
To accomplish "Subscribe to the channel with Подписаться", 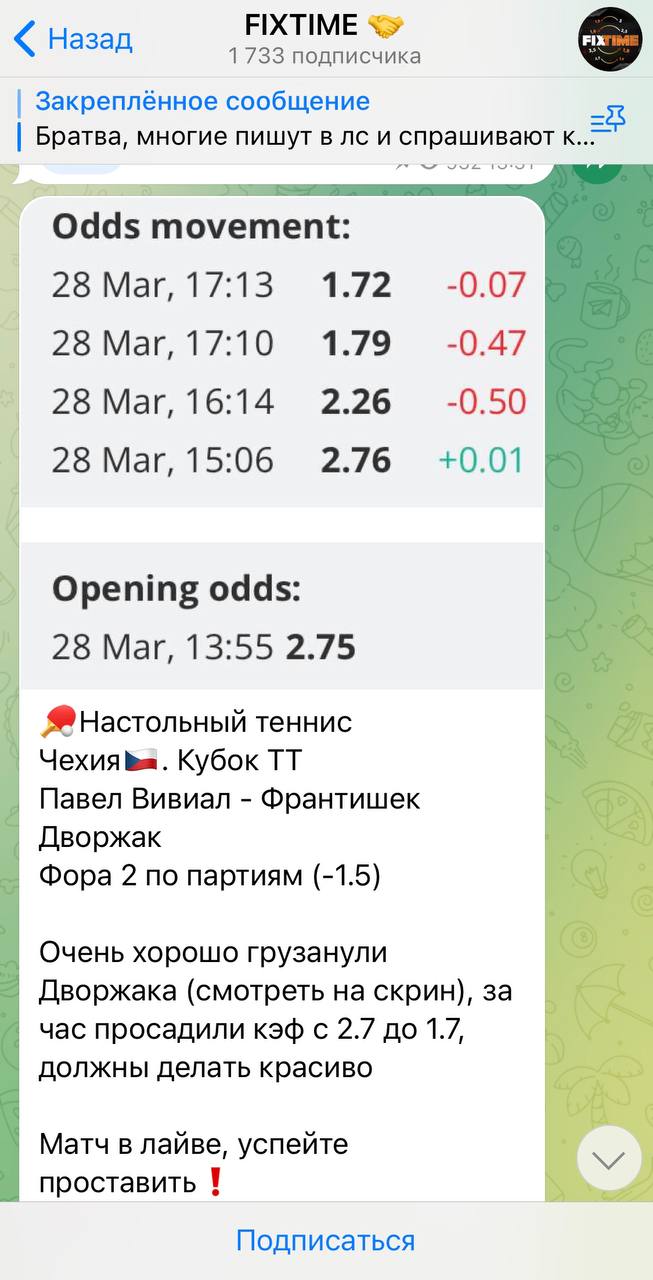I will click(x=326, y=1241).
